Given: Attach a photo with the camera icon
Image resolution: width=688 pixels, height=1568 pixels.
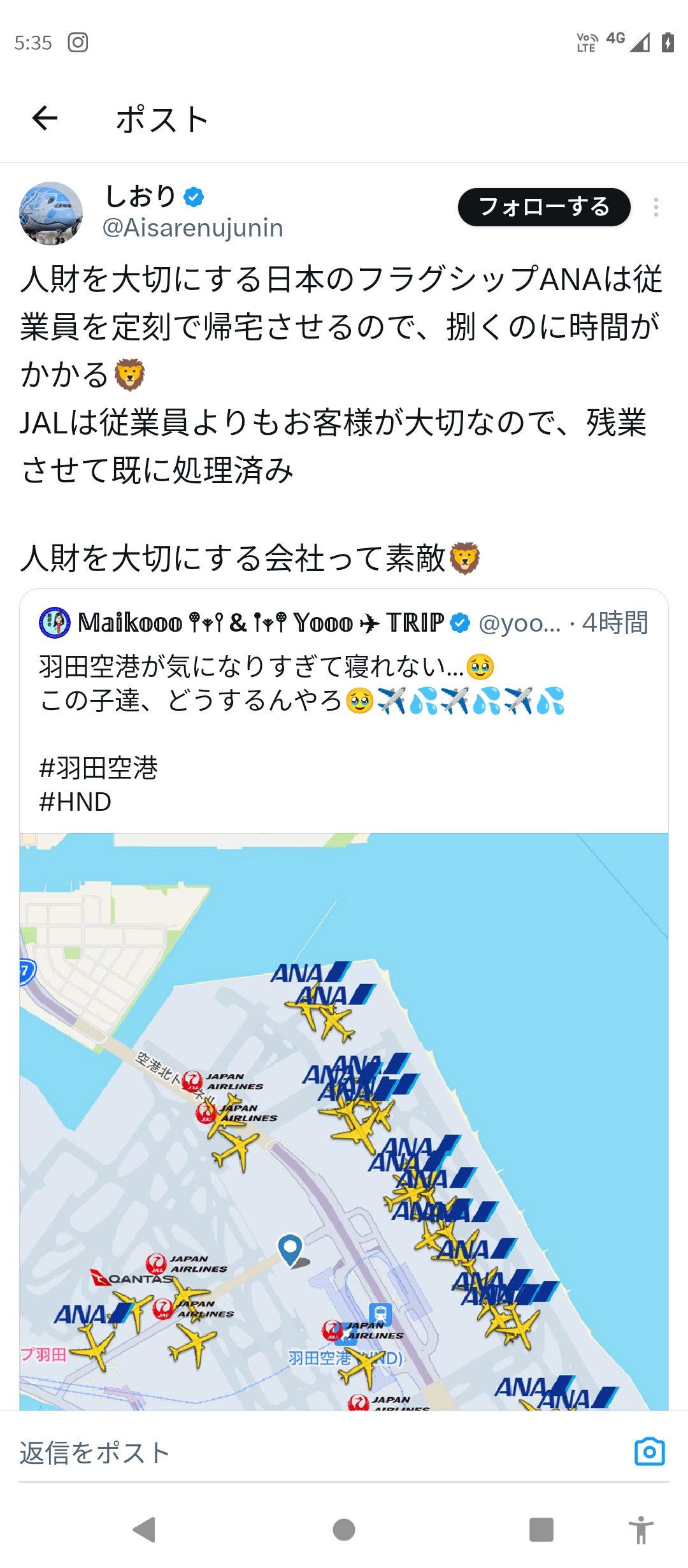Looking at the screenshot, I should [649, 1452].
